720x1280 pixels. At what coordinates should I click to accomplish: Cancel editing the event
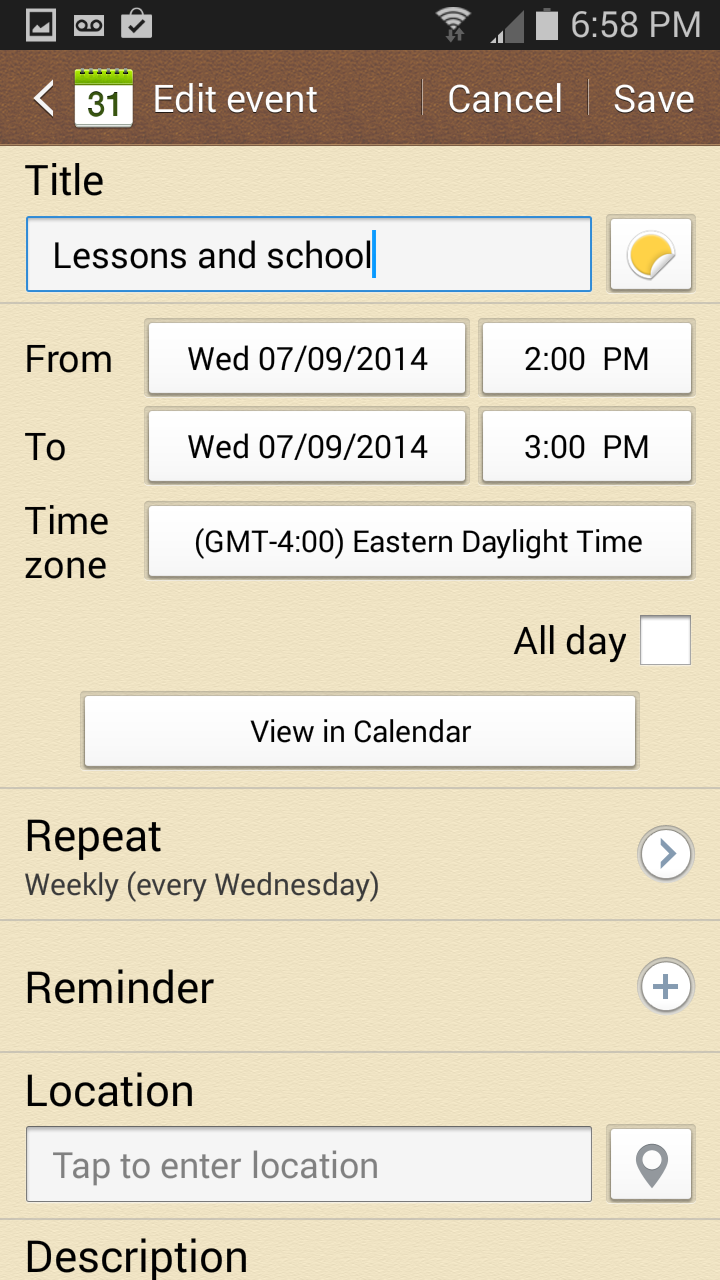(504, 99)
